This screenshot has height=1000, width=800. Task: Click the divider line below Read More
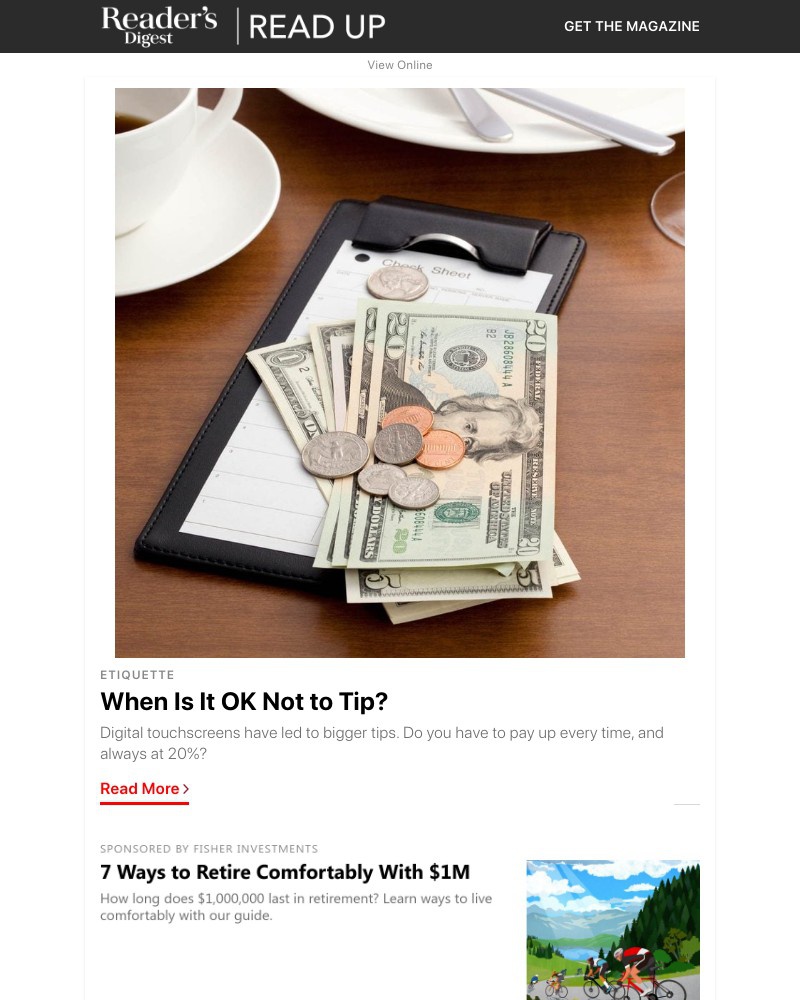tap(687, 806)
